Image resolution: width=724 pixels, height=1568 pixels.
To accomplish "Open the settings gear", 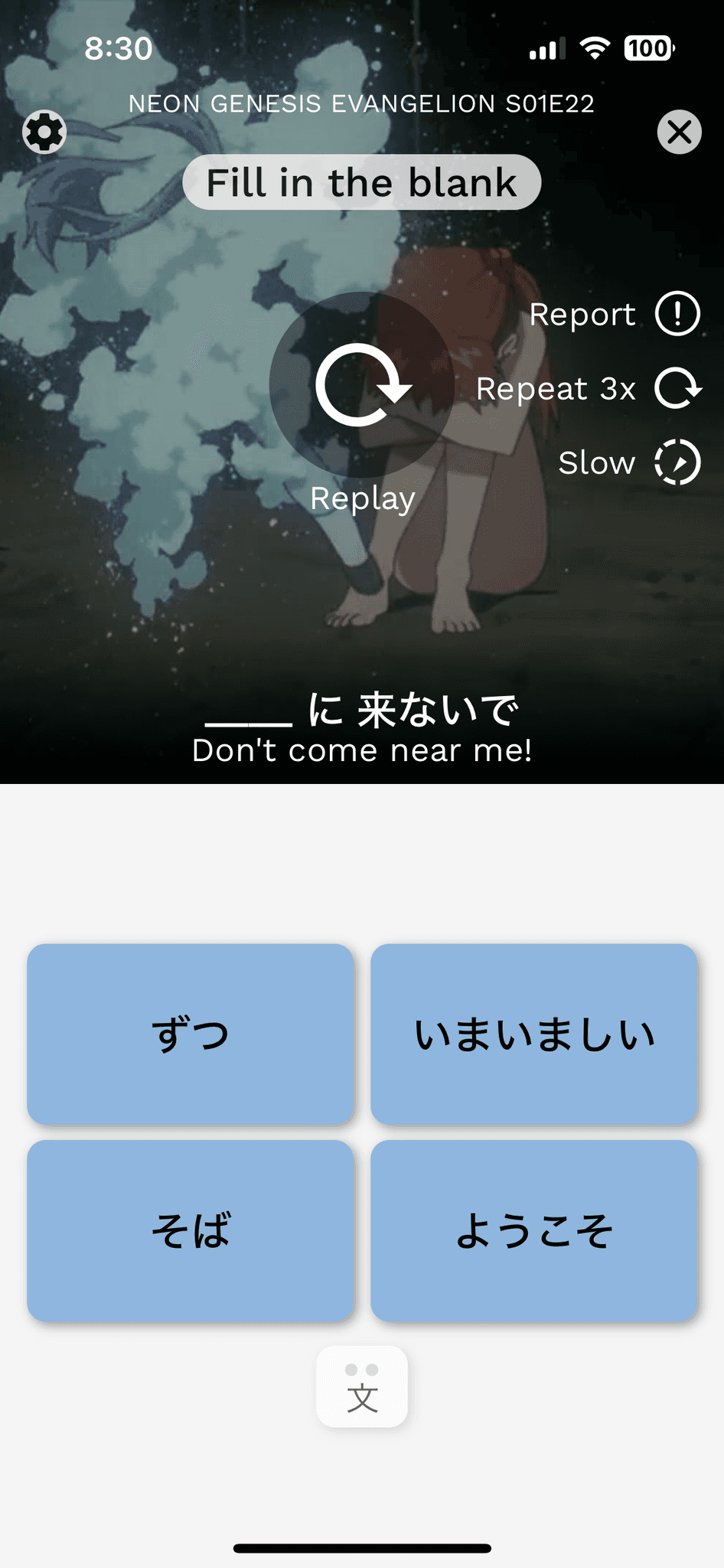I will pos(44,132).
